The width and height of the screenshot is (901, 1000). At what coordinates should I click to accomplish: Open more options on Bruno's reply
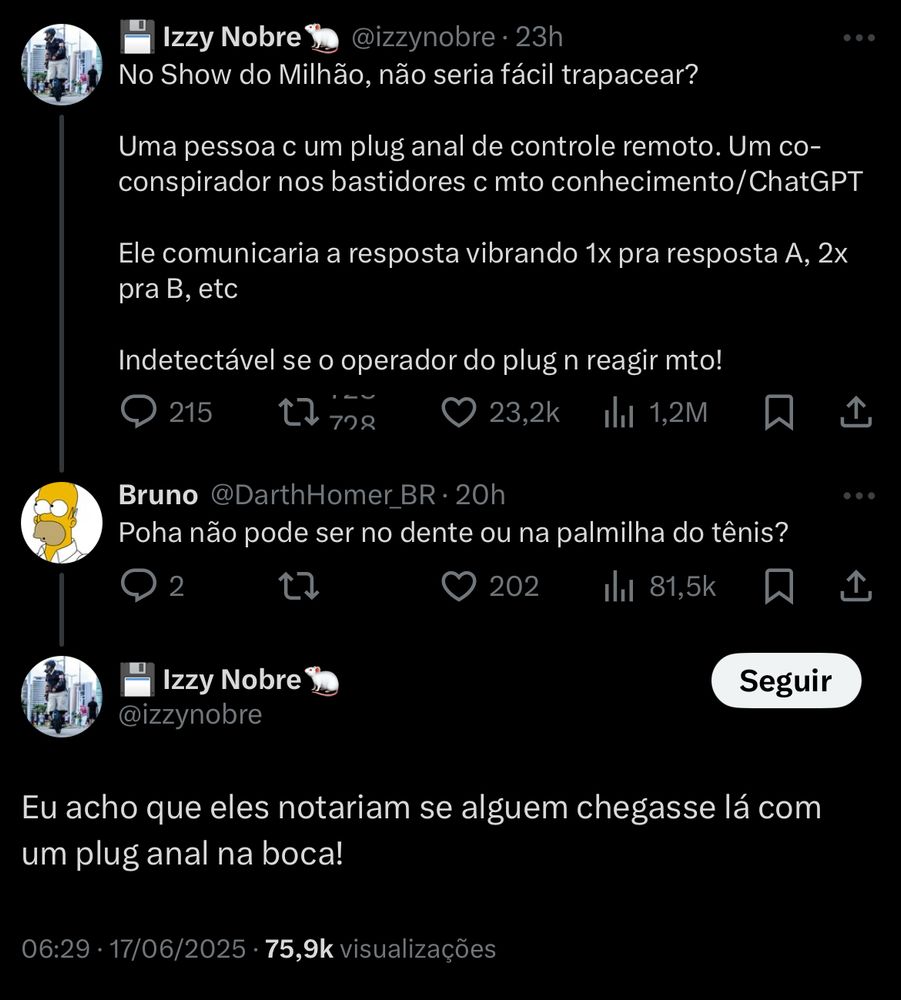click(858, 495)
